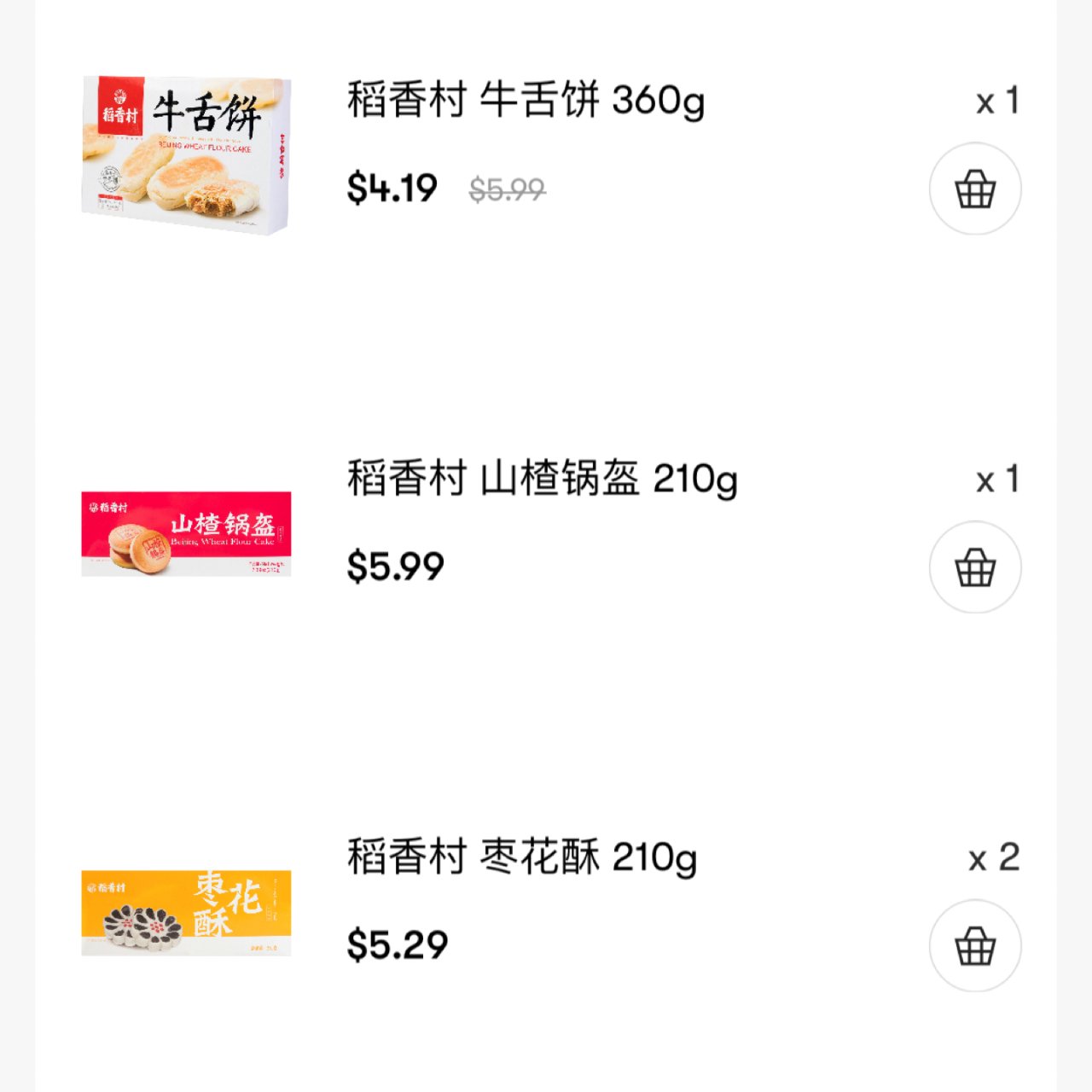Viewport: 1092px width, 1092px height.
Task: Open the 牛舌饼 360g product image
Action: click(x=187, y=155)
